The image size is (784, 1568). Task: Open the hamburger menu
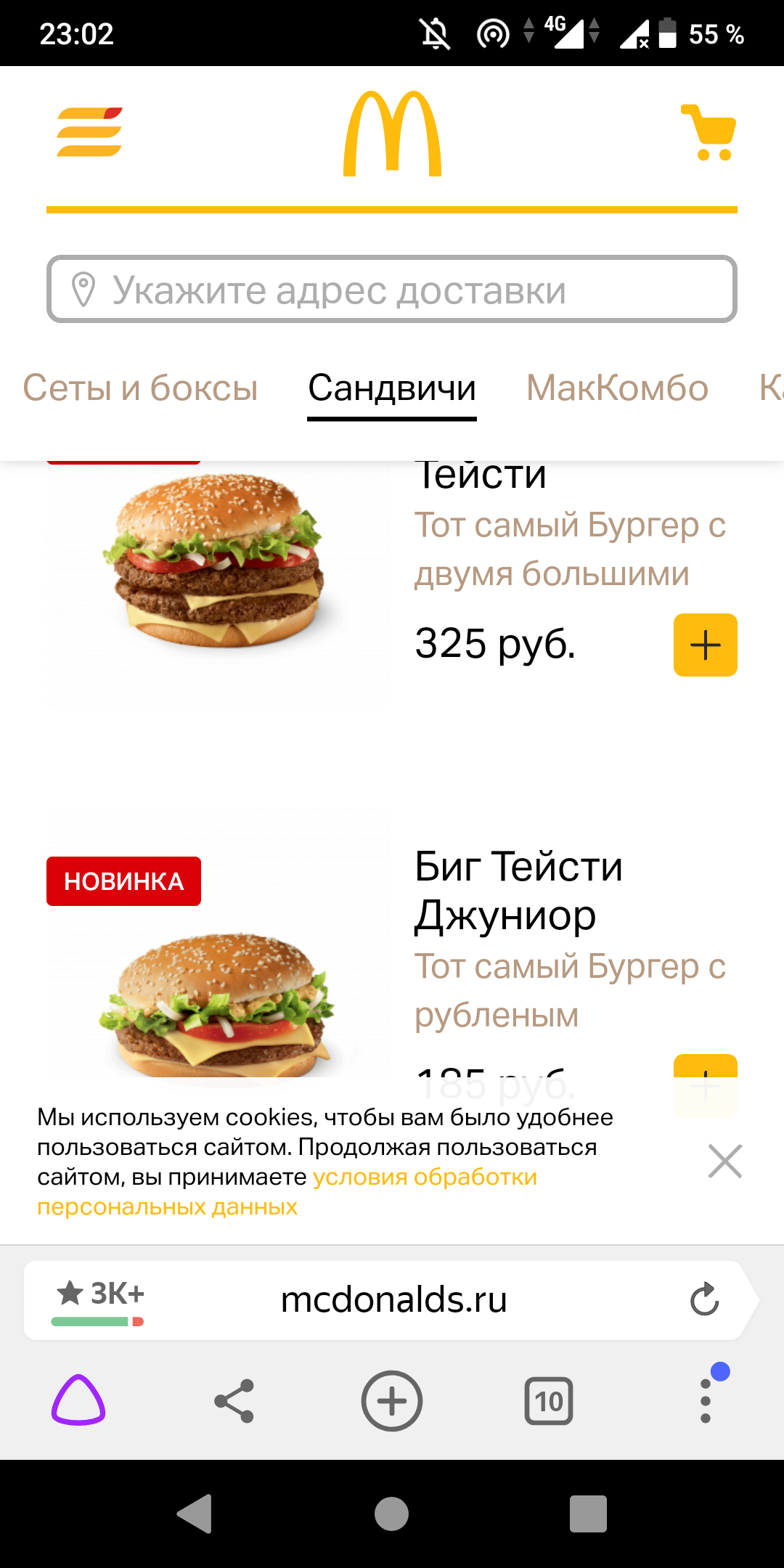point(89,132)
